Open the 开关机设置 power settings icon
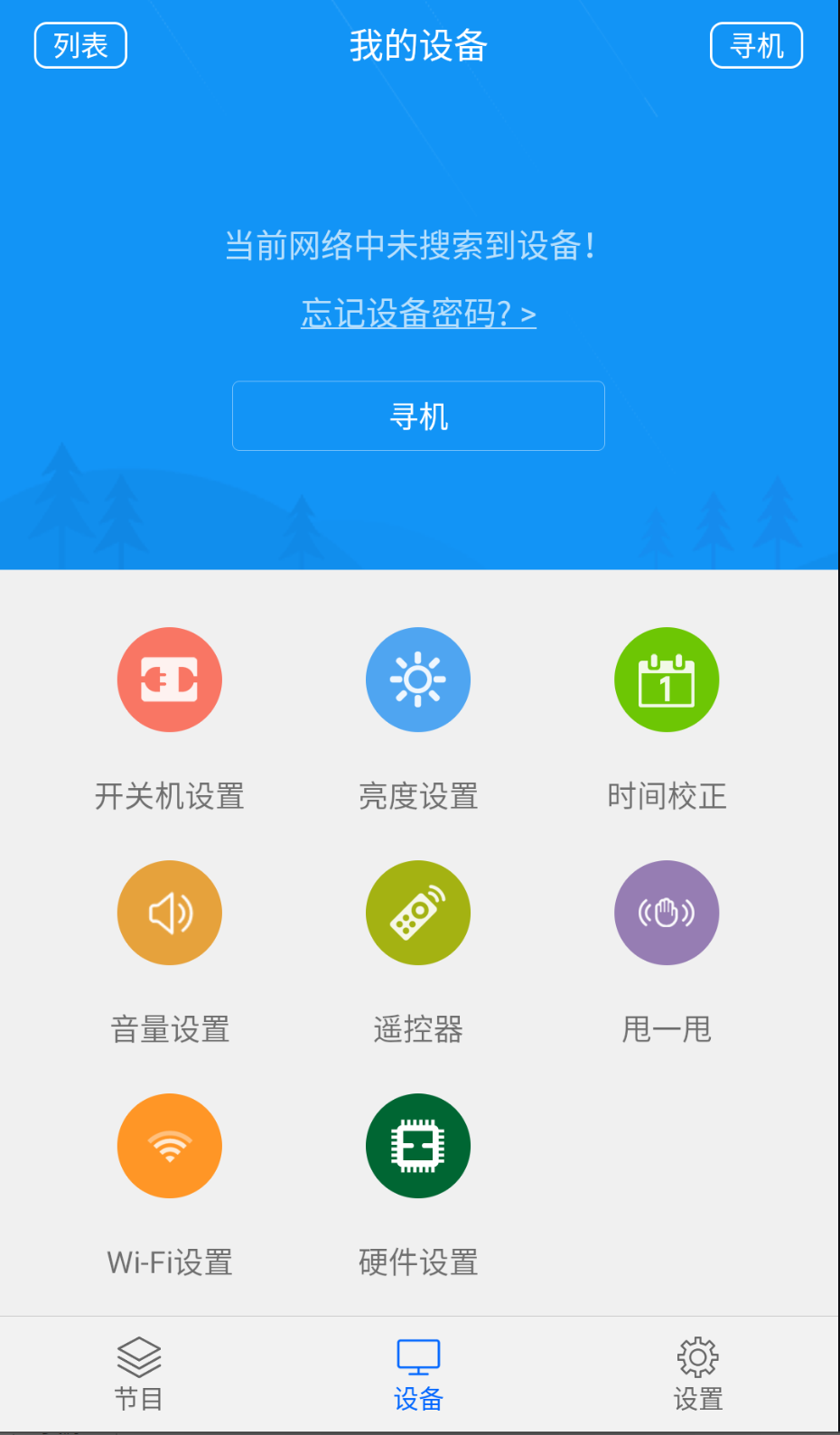 [x=169, y=680]
